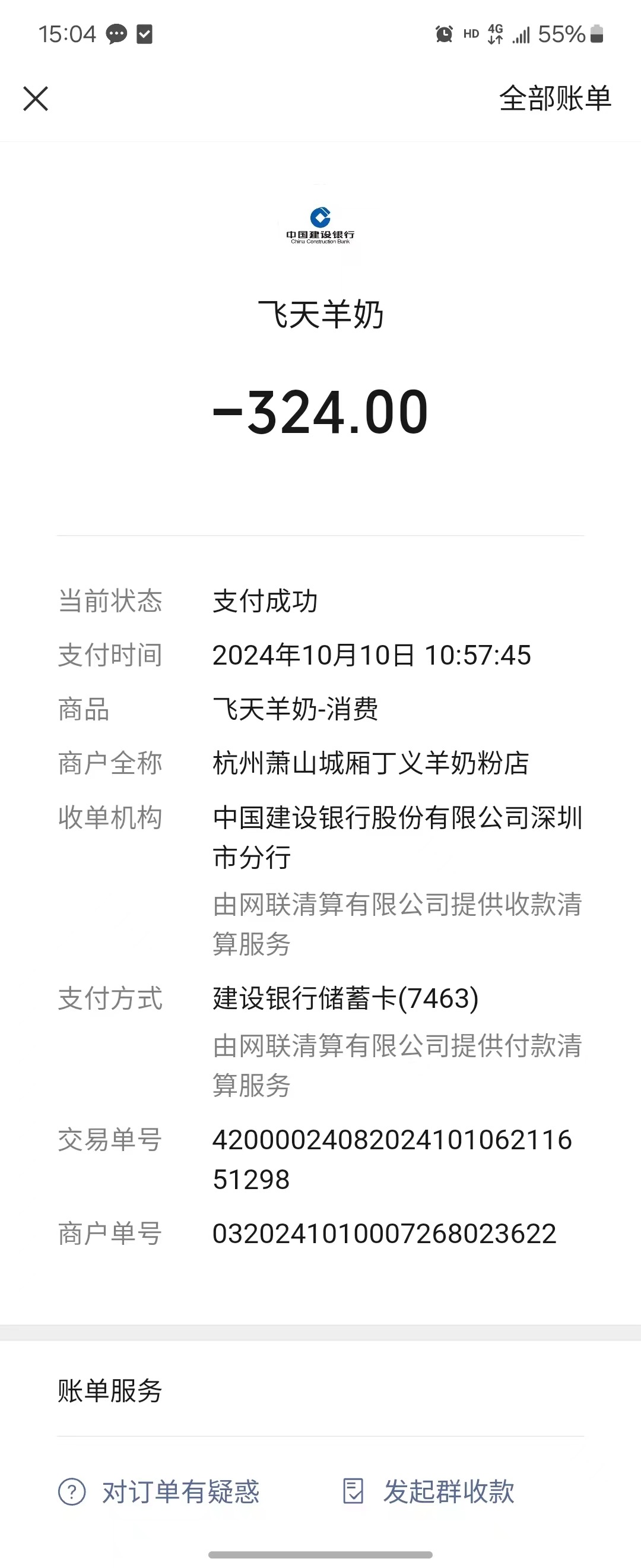Start 发起群收款 group collection
This screenshot has width=641, height=1568.
(429, 1492)
